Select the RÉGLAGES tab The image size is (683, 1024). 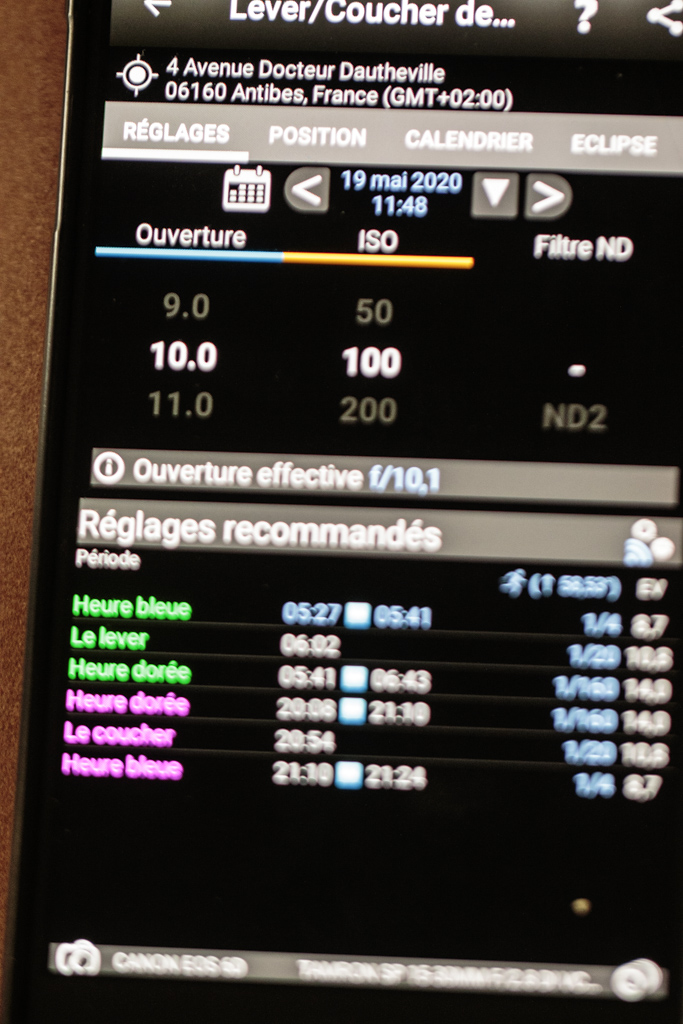tap(176, 133)
